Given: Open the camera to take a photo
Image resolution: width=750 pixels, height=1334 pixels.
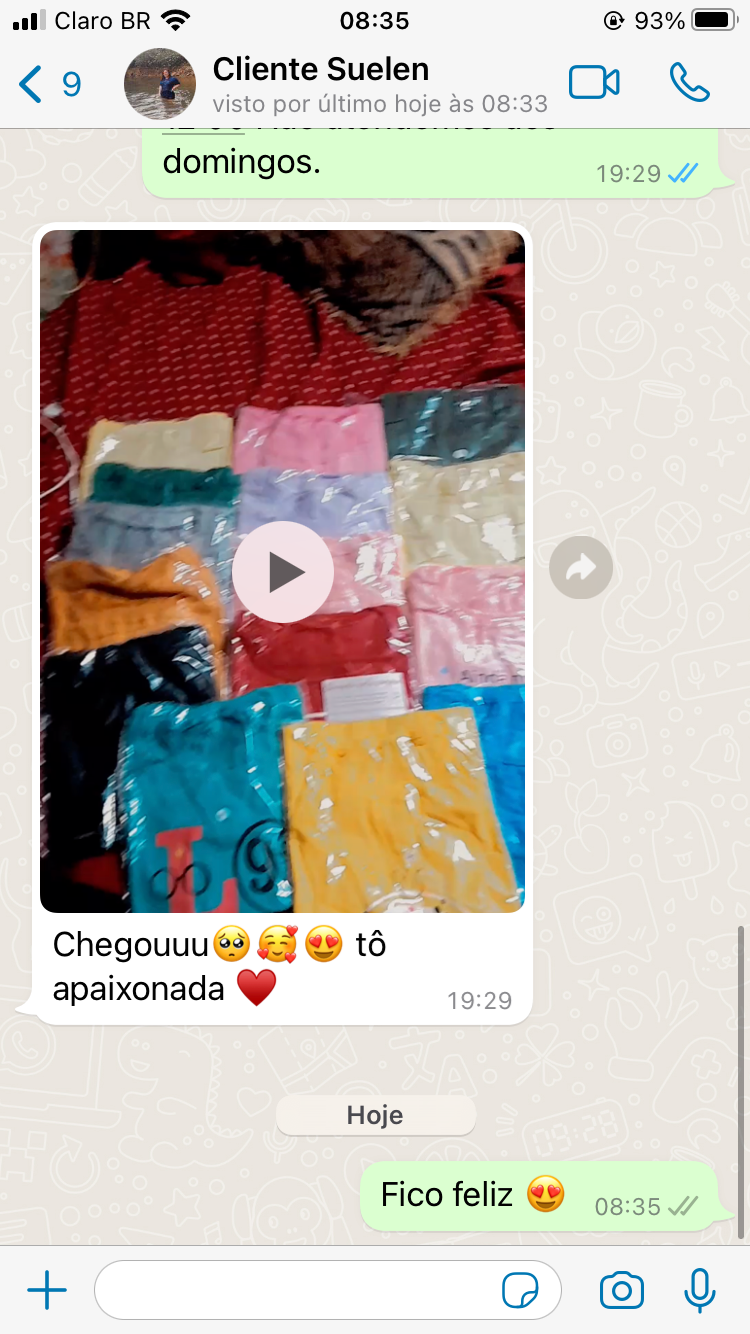Looking at the screenshot, I should pyautogui.click(x=621, y=1291).
